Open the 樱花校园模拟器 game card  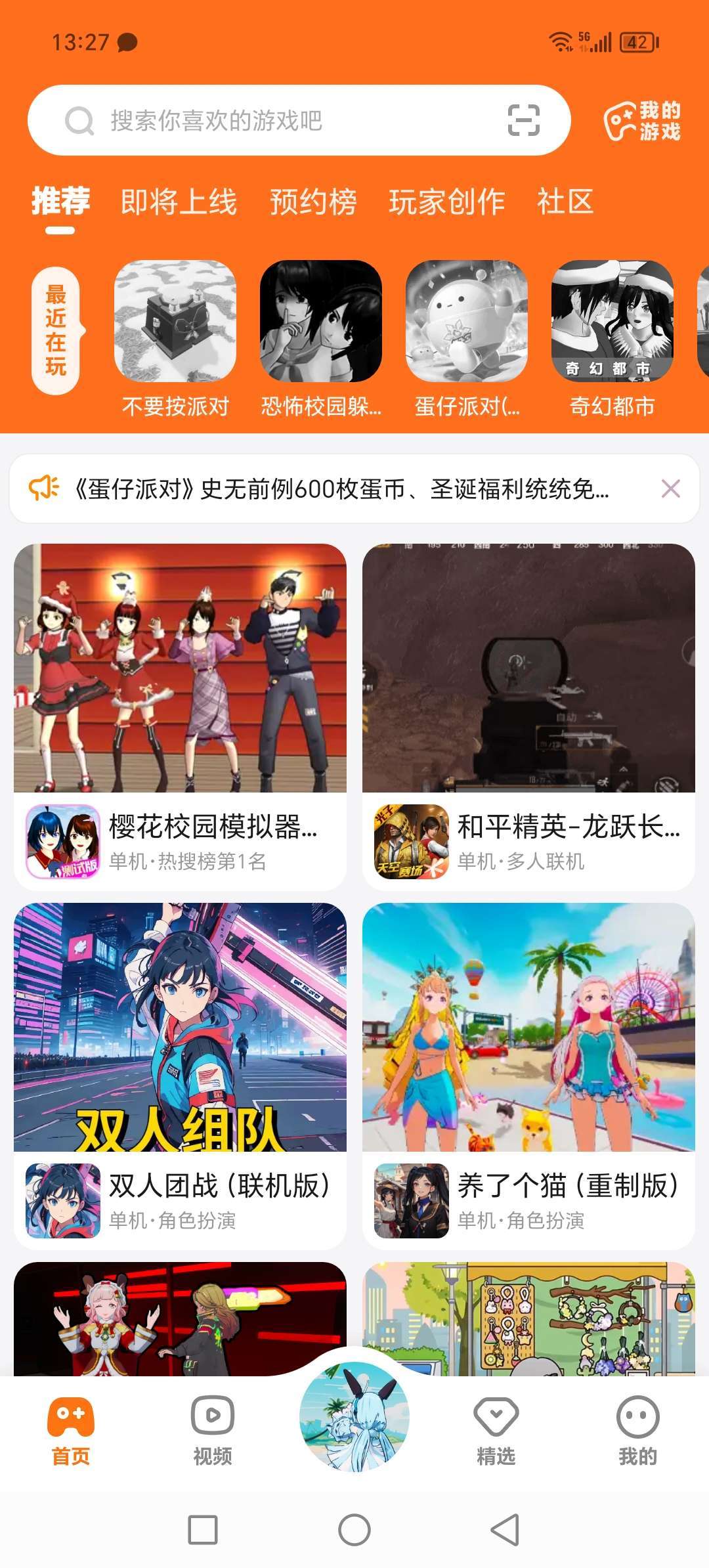[x=180, y=716]
